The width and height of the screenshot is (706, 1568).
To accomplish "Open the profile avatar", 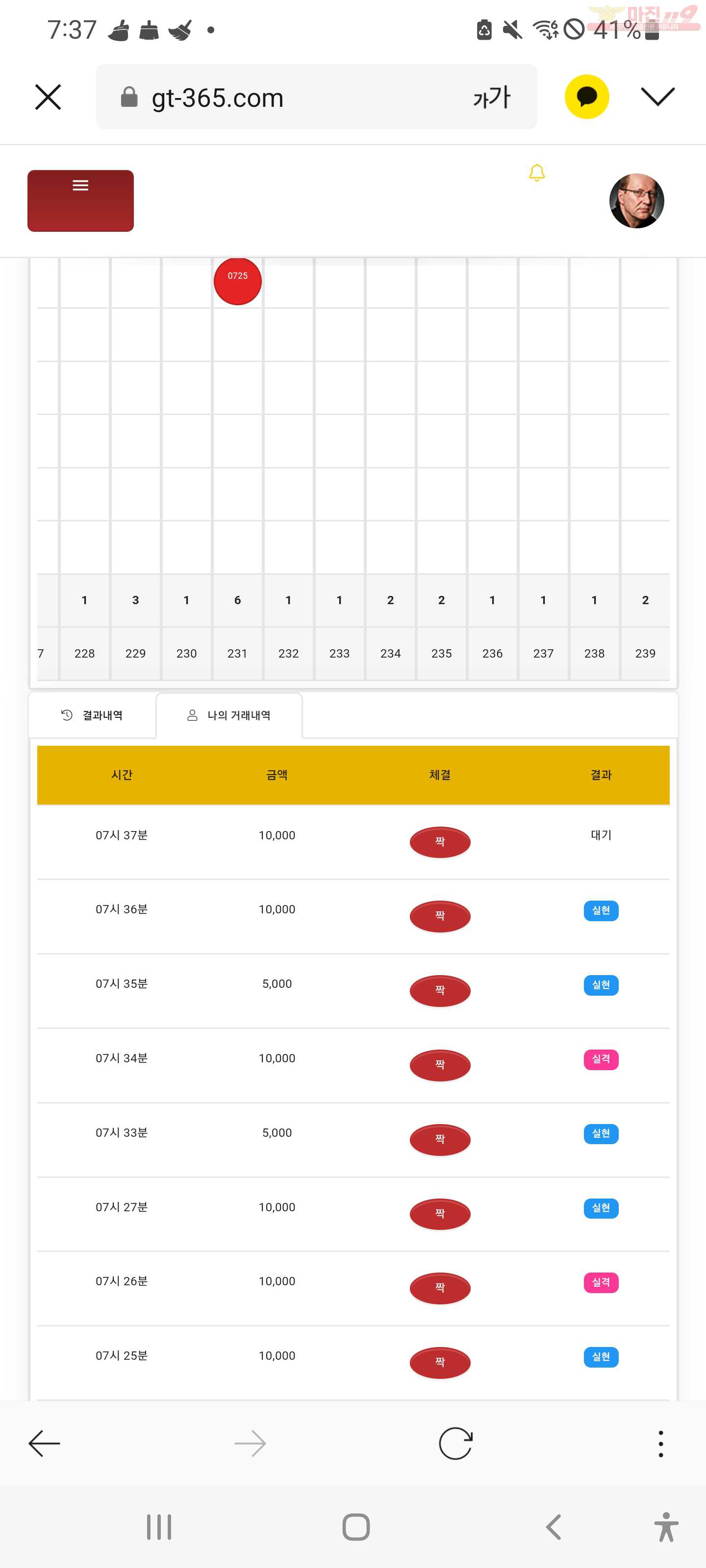I will (636, 201).
